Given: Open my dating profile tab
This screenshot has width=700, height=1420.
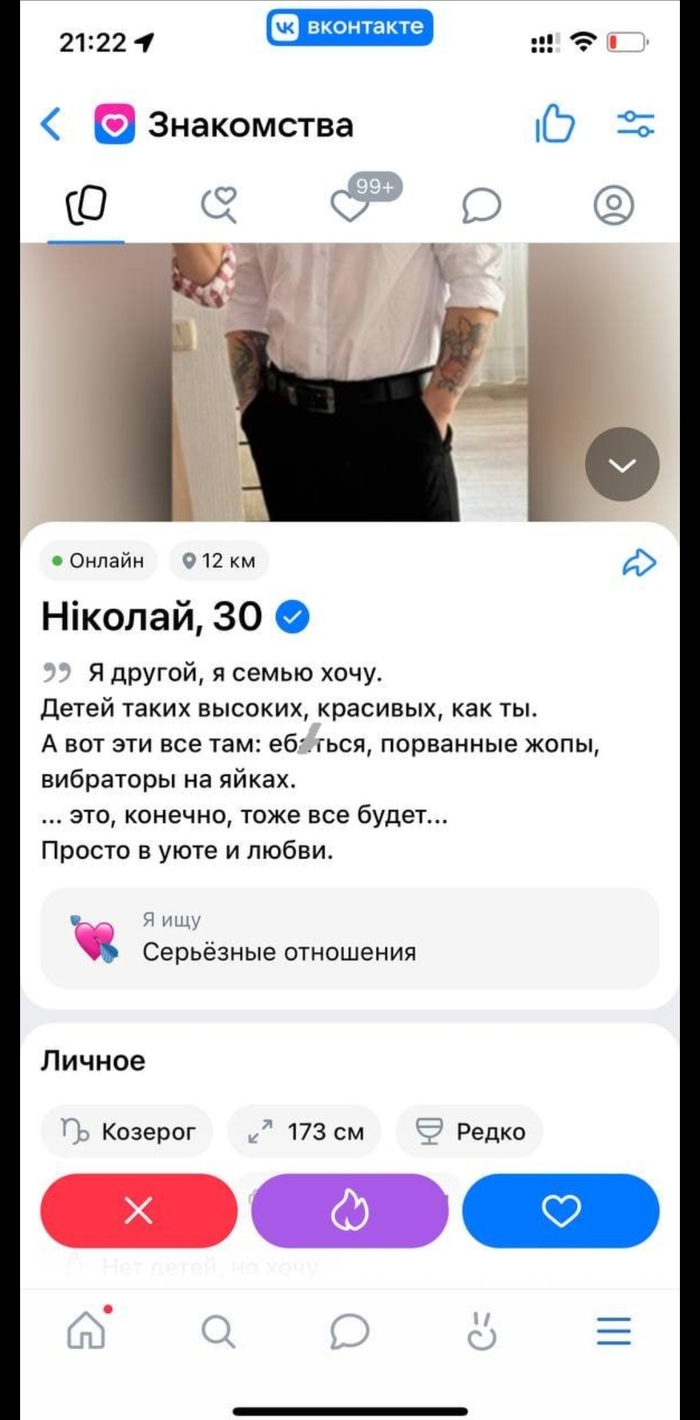Looking at the screenshot, I should pos(613,206).
